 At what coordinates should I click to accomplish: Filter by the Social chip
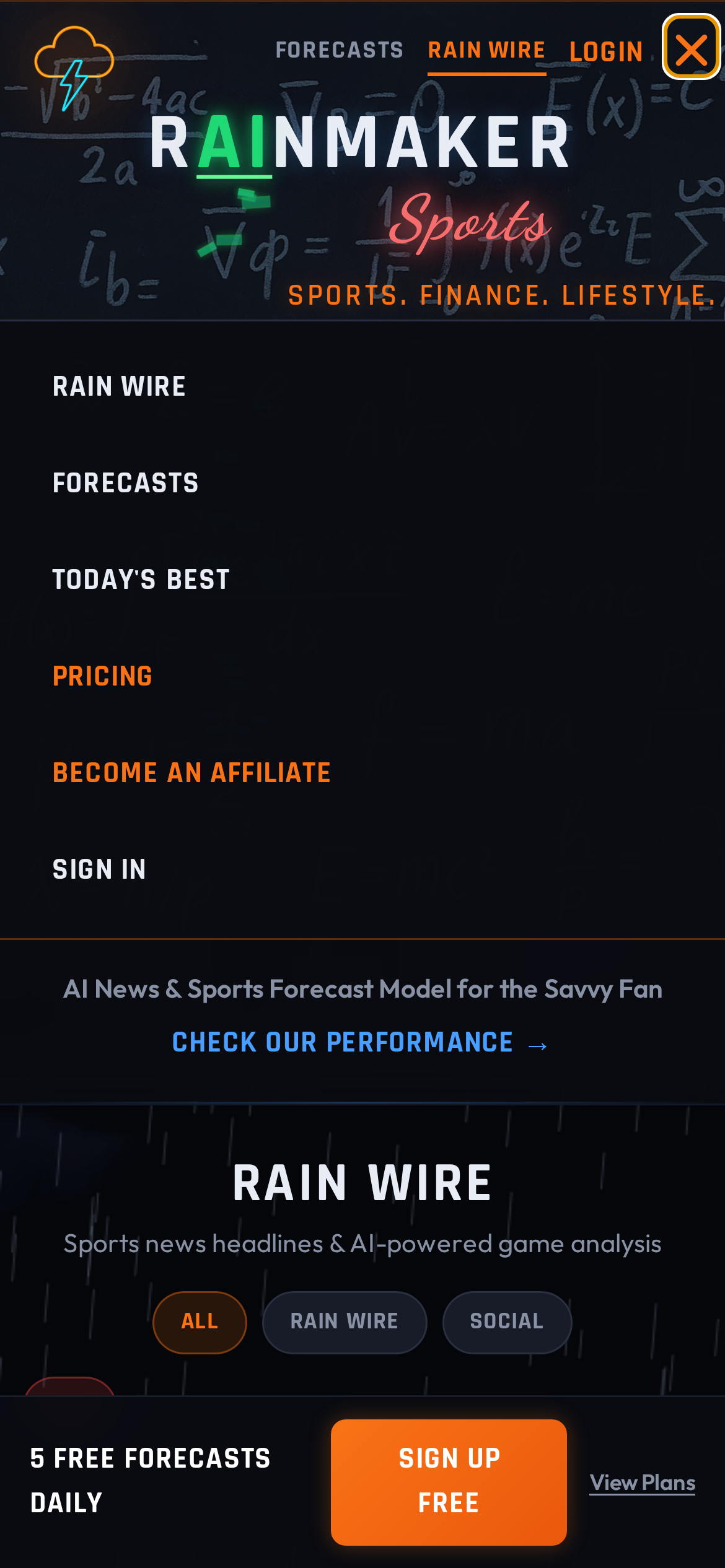[506, 1322]
